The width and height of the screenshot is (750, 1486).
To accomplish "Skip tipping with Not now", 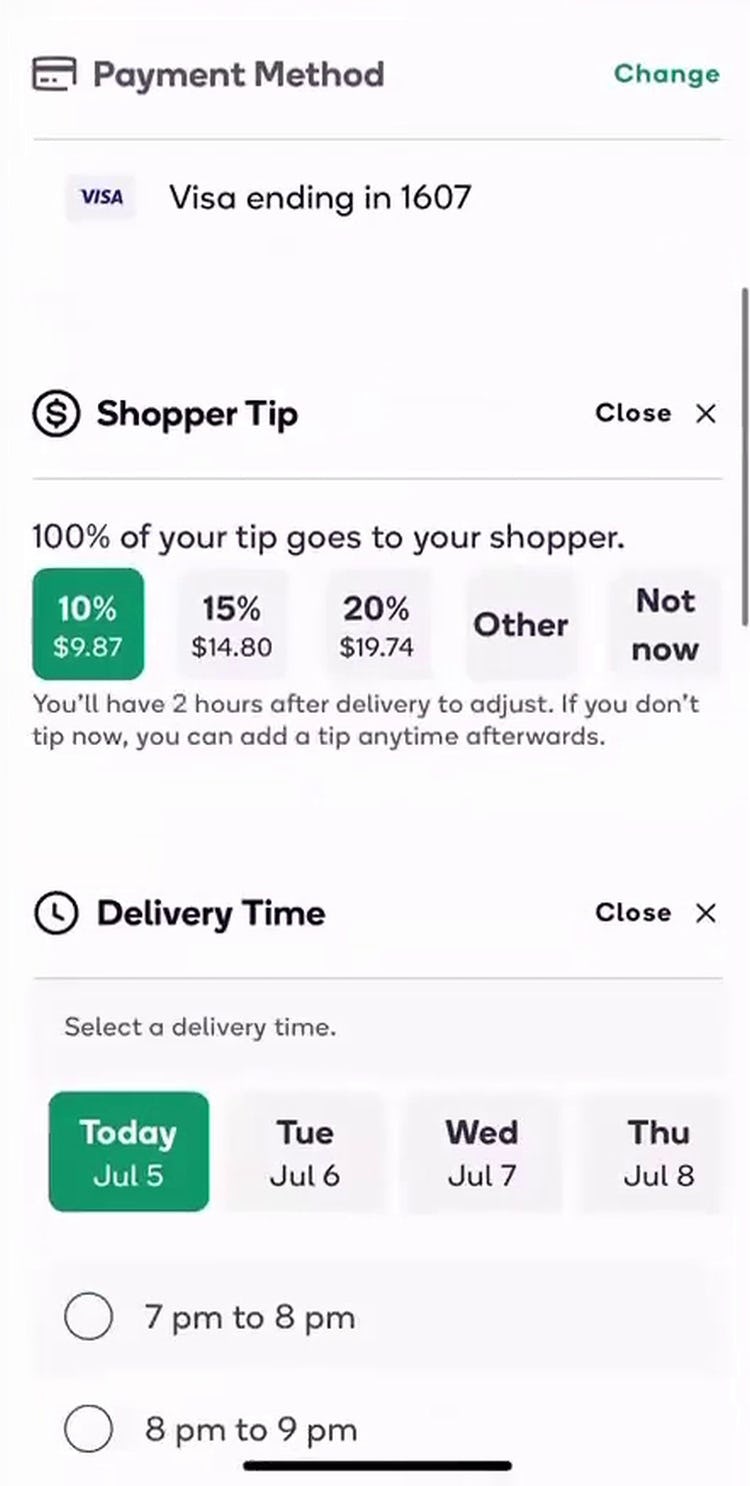I will tap(665, 625).
